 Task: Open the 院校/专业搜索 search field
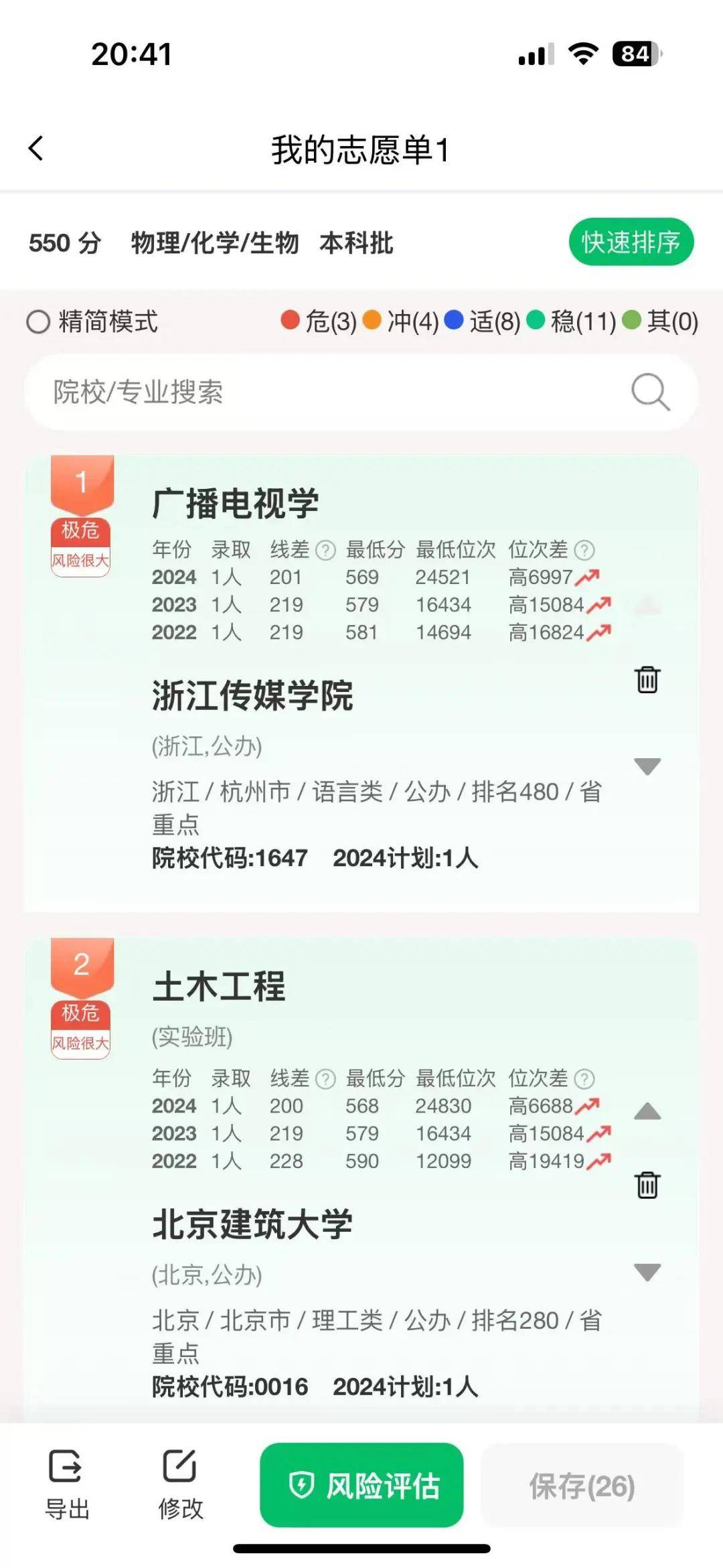coord(335,392)
